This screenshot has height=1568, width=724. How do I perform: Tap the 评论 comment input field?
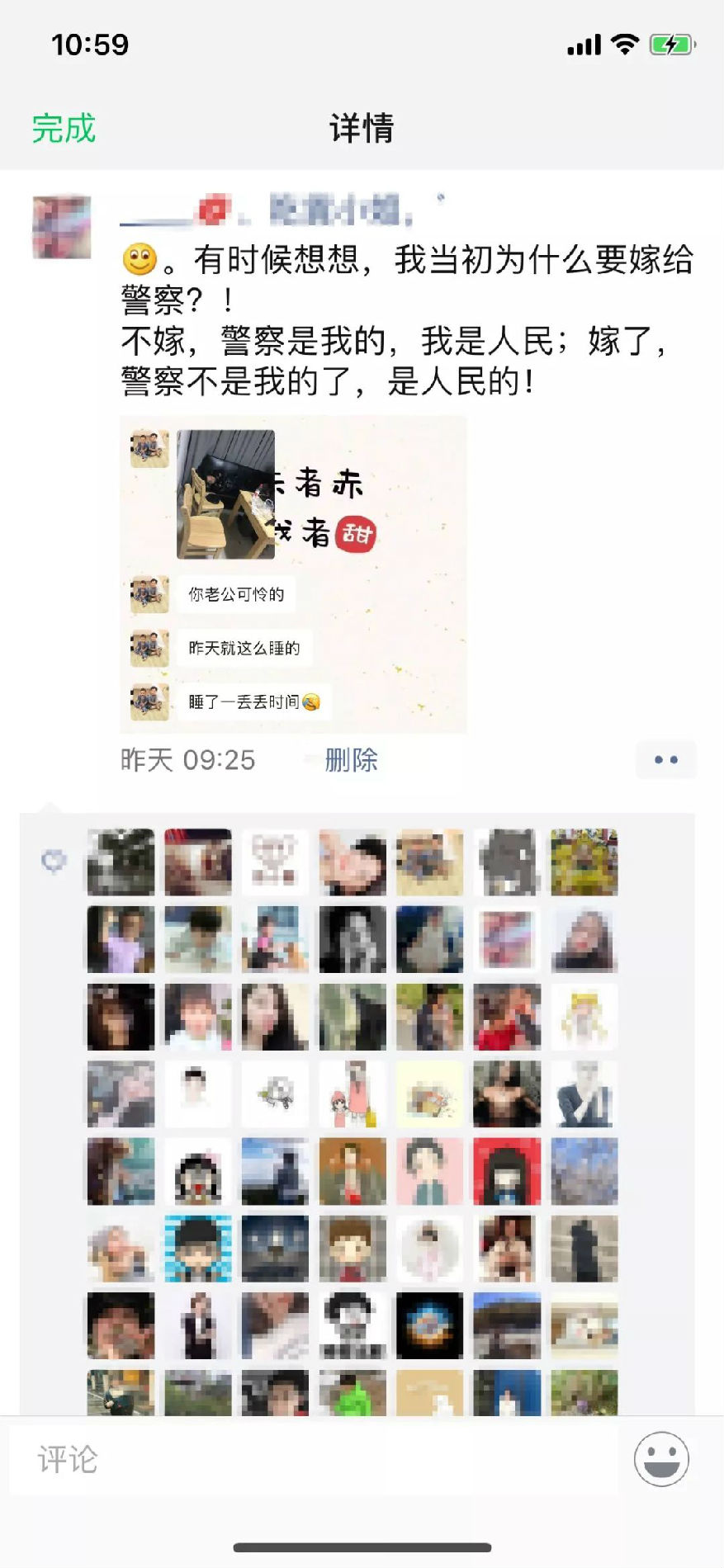pos(314,1459)
